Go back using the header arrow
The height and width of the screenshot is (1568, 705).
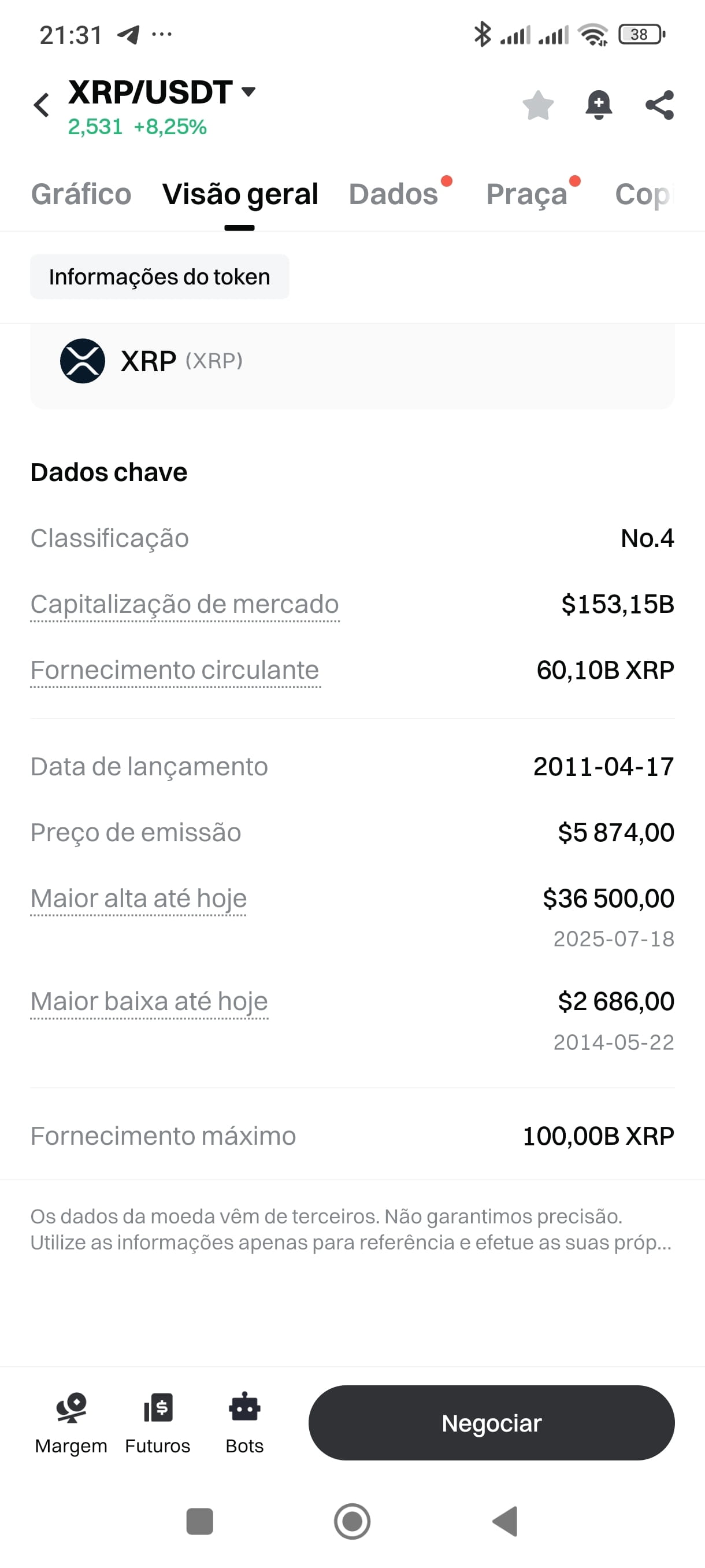click(42, 105)
